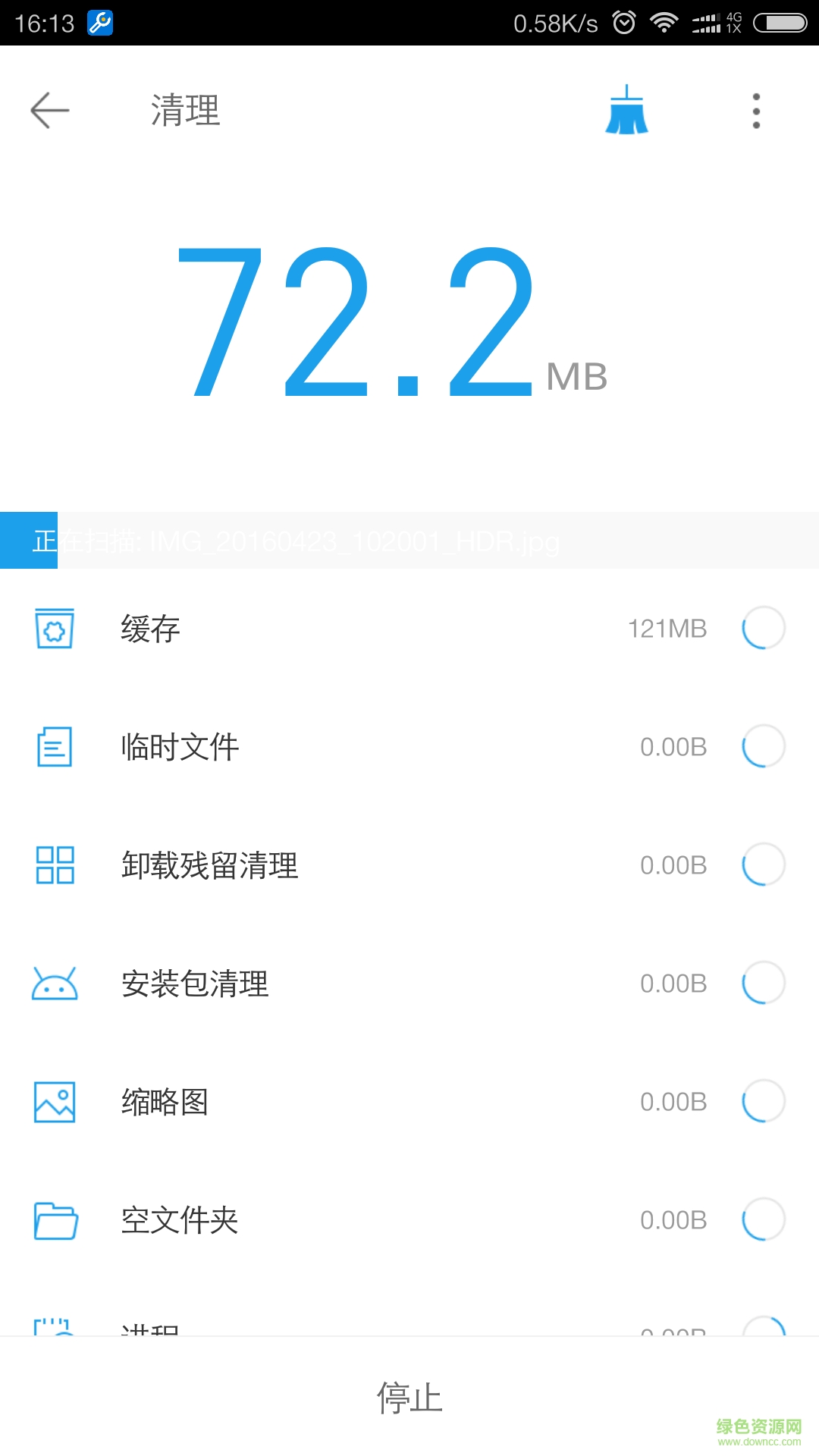Click the blue scanning progress bar

pos(409,540)
